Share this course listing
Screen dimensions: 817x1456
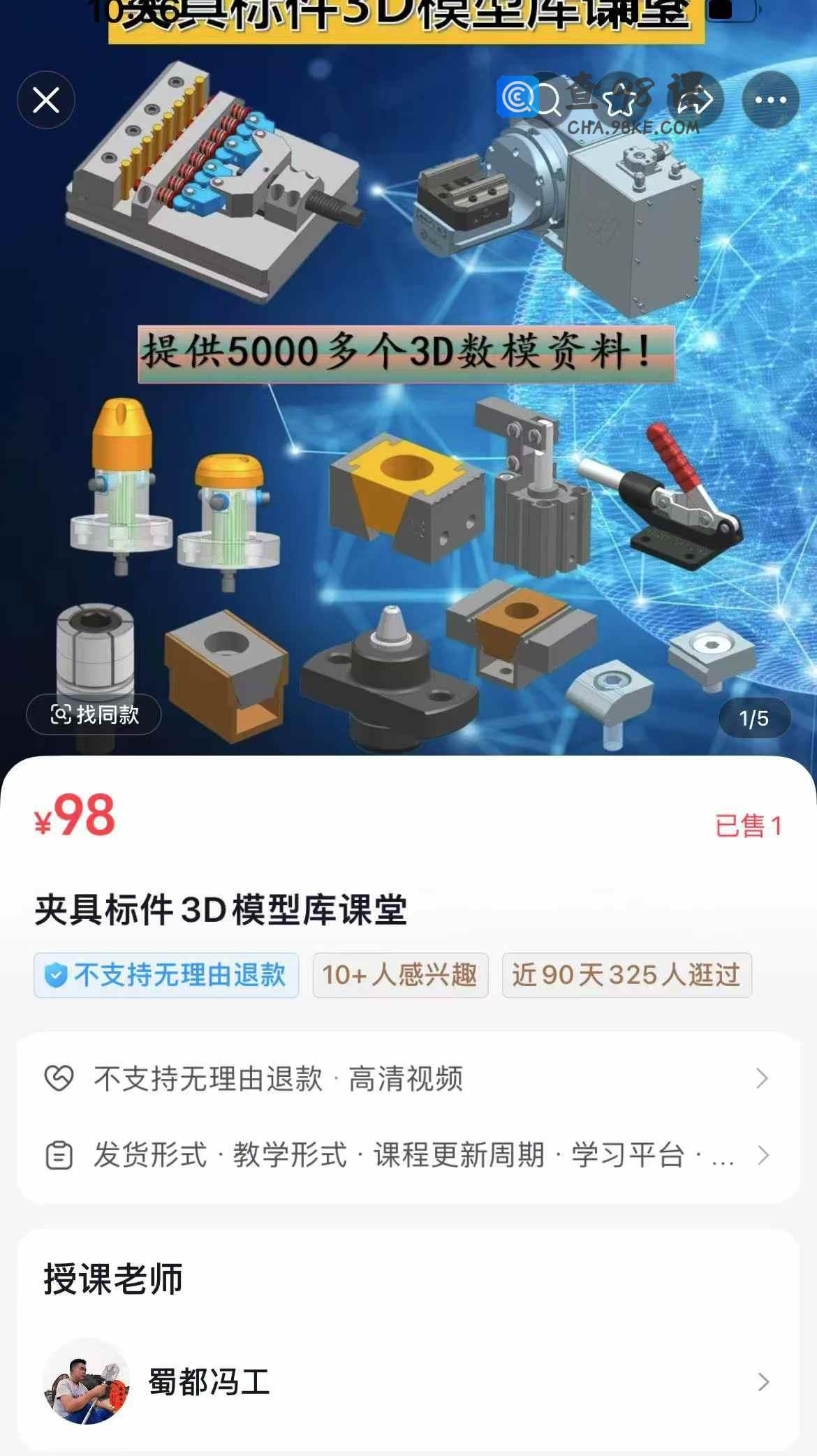click(695, 100)
